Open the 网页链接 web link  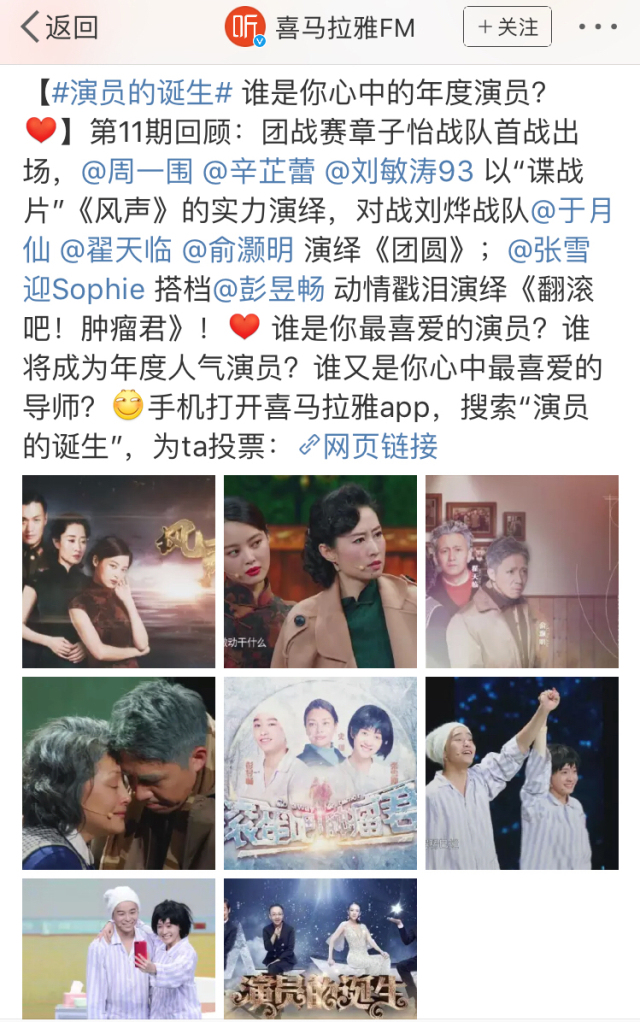368,446
